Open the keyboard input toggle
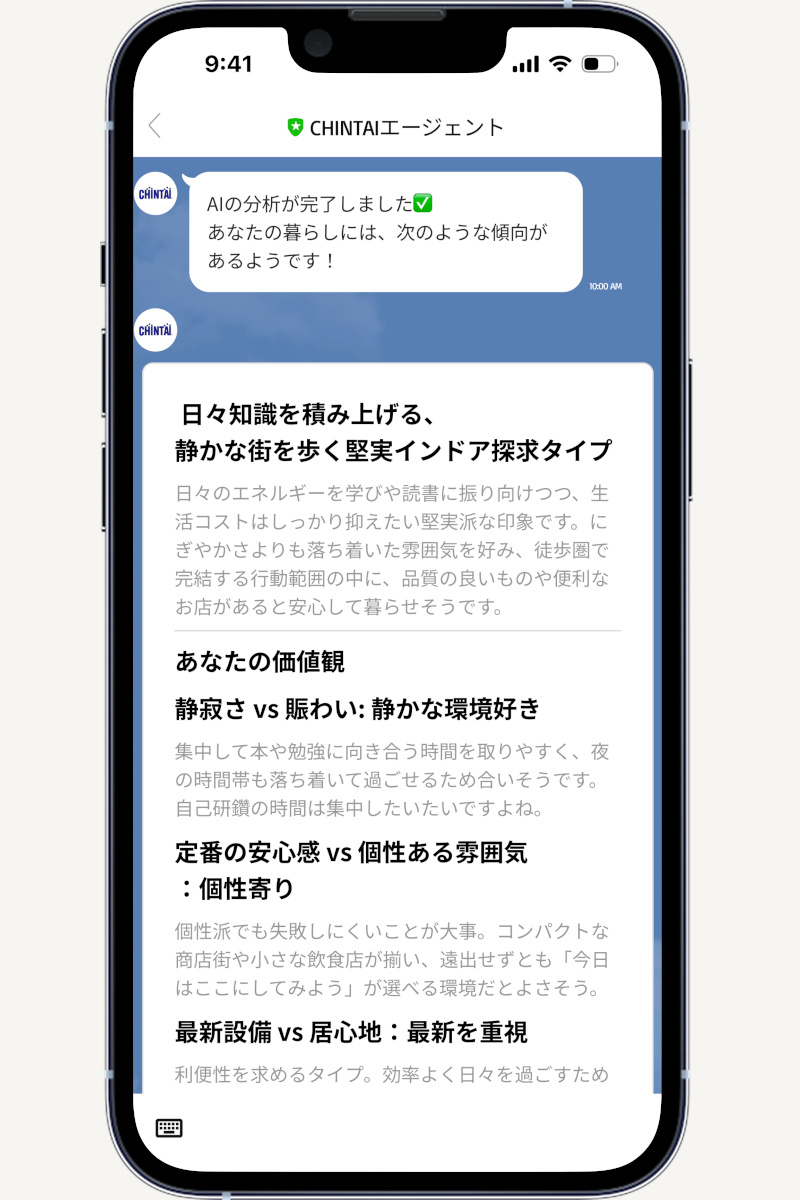Image resolution: width=800 pixels, height=1200 pixels. pyautogui.click(x=169, y=1128)
